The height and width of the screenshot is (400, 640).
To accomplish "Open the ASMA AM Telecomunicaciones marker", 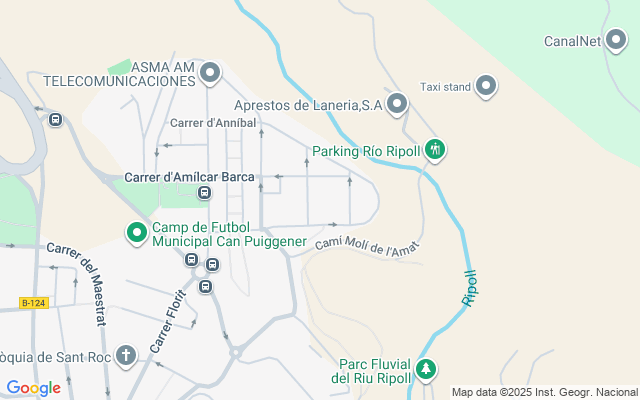I will click(210, 72).
